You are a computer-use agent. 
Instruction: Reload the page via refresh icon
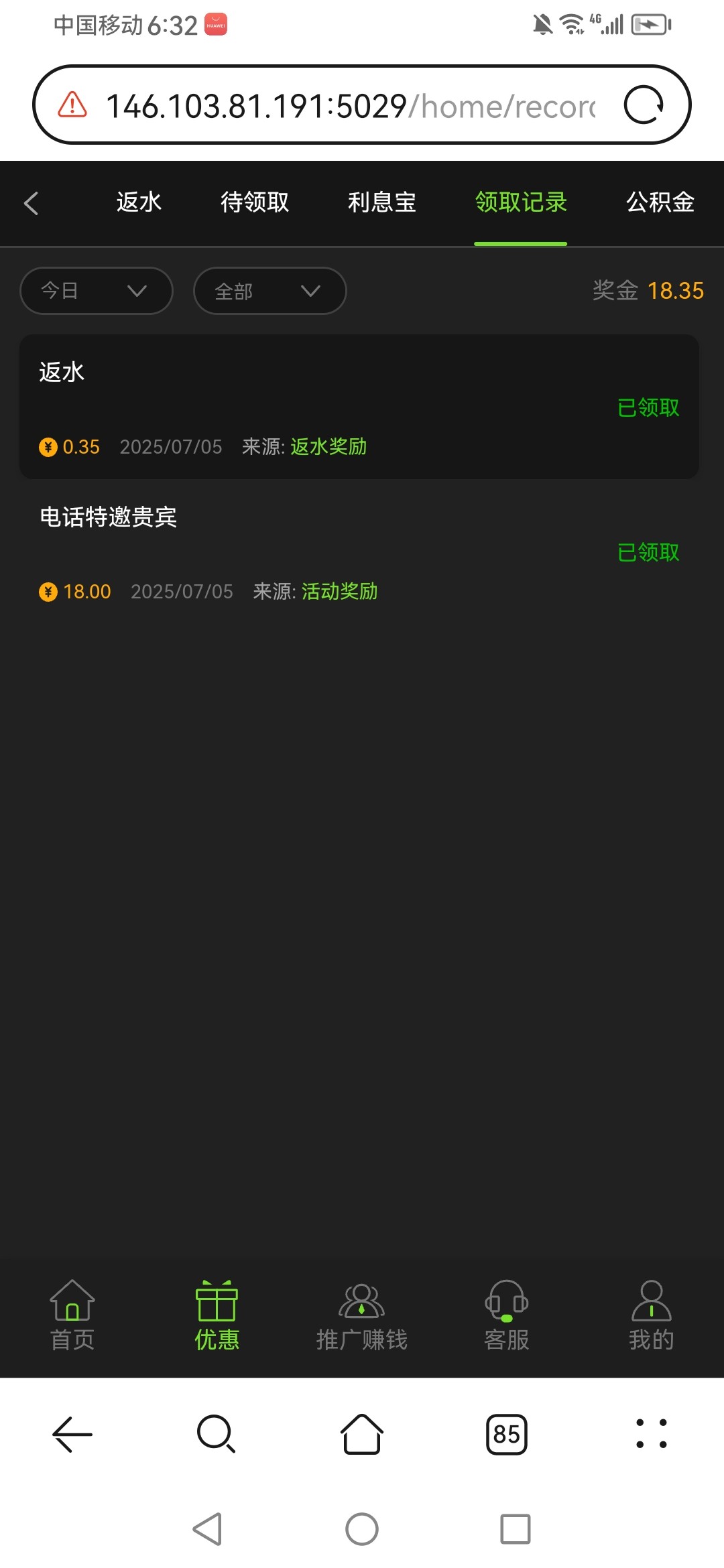pos(644,105)
